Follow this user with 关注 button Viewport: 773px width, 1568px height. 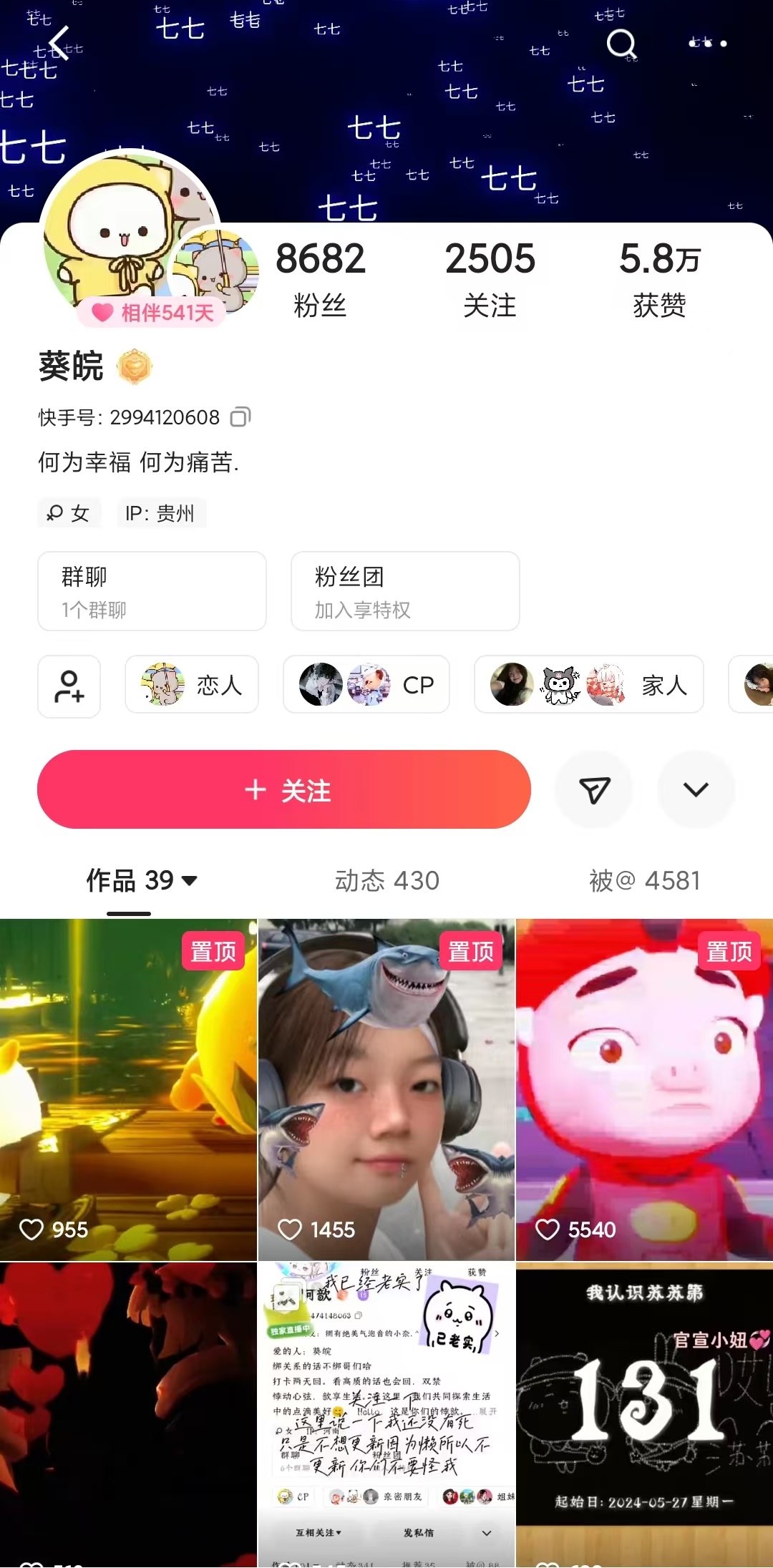284,789
